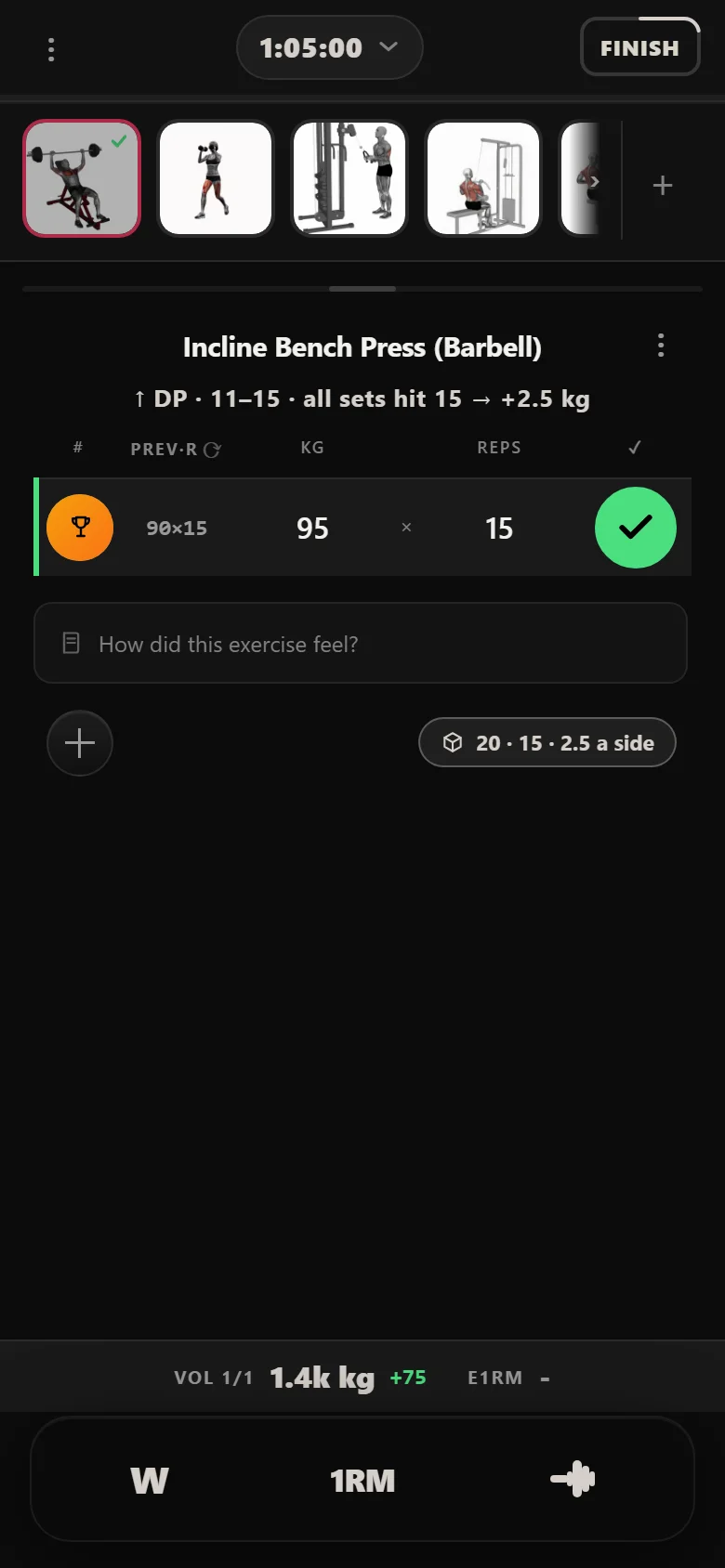
Task: Tap the trophy set-type badge
Action: 80,528
